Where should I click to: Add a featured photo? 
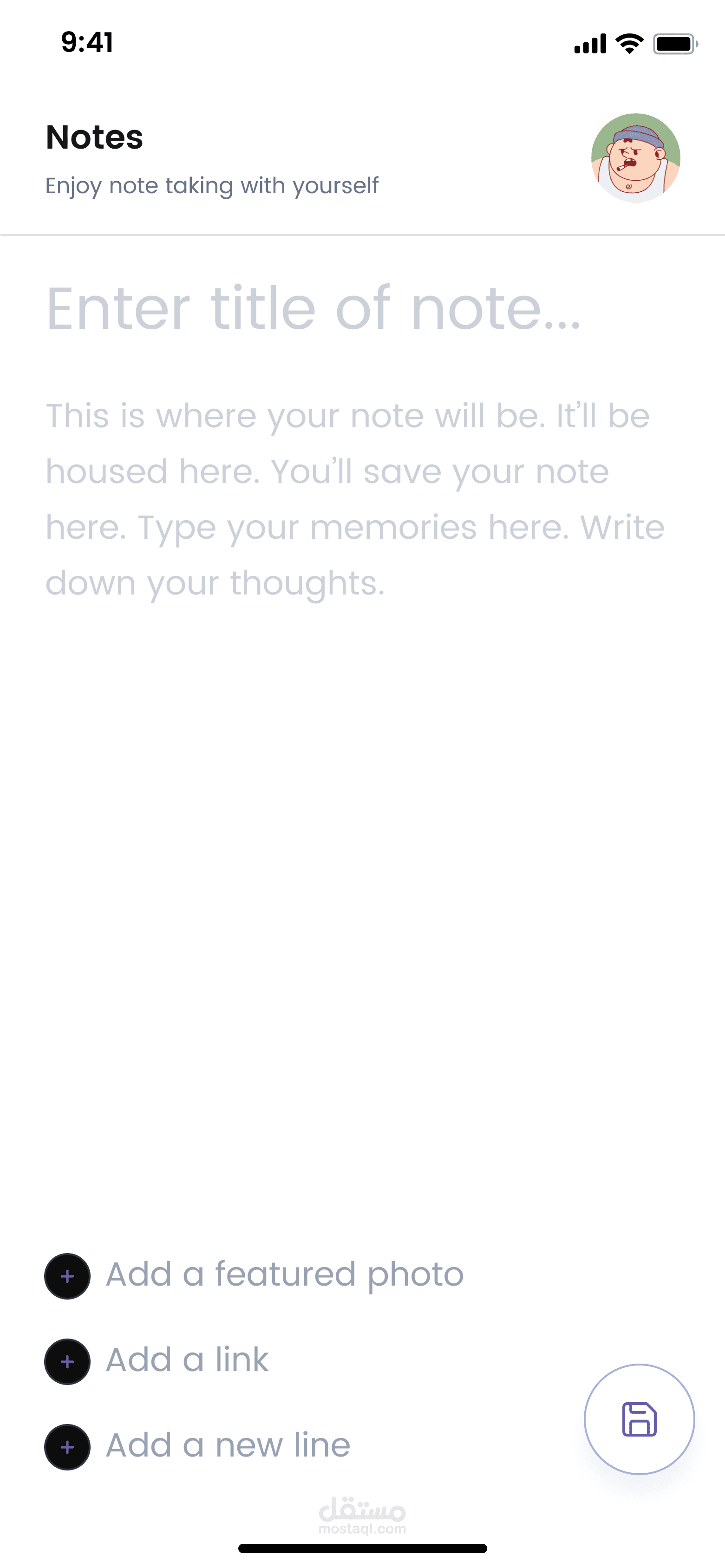254,1275
